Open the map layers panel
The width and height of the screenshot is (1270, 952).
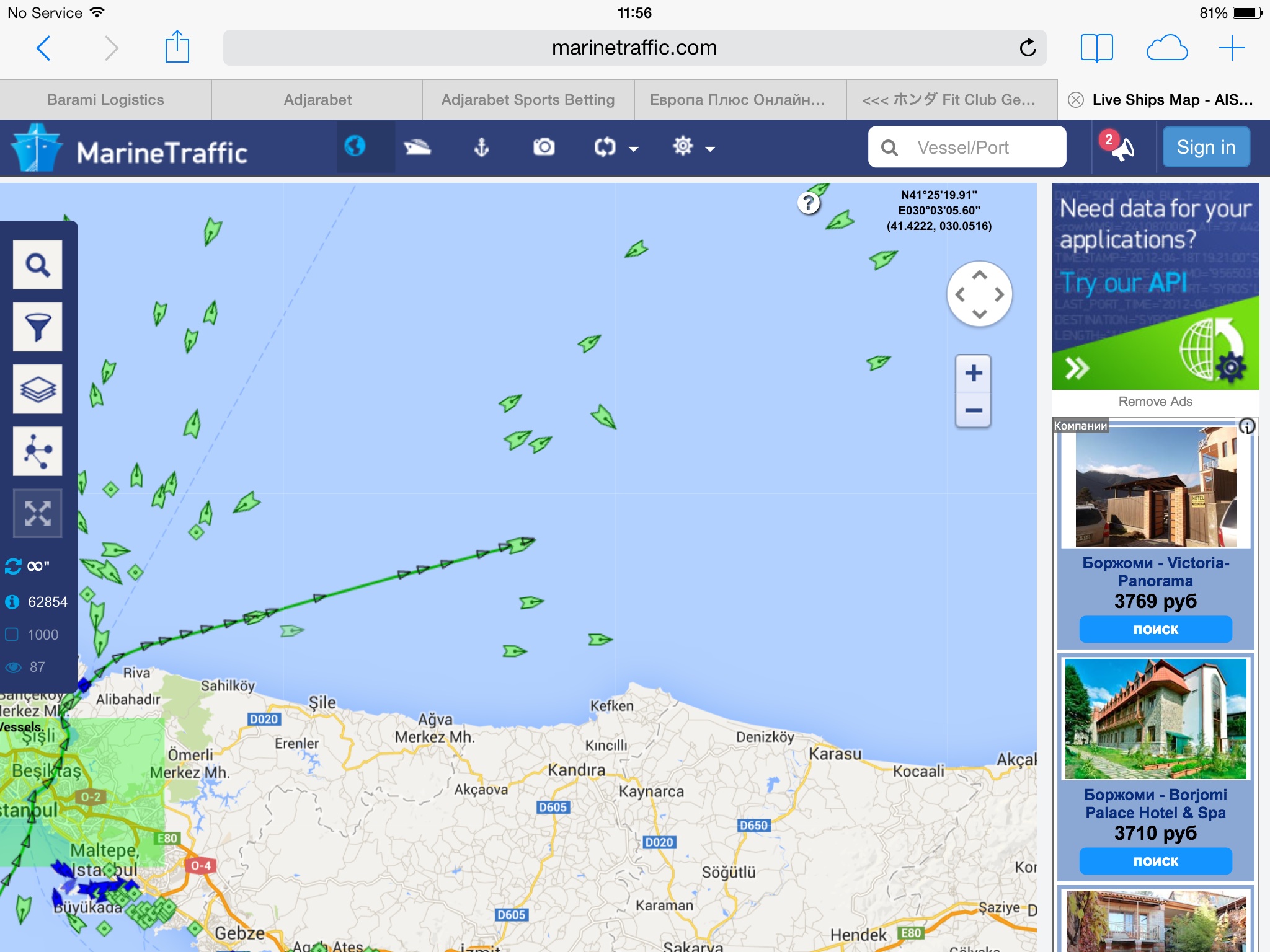[x=38, y=389]
